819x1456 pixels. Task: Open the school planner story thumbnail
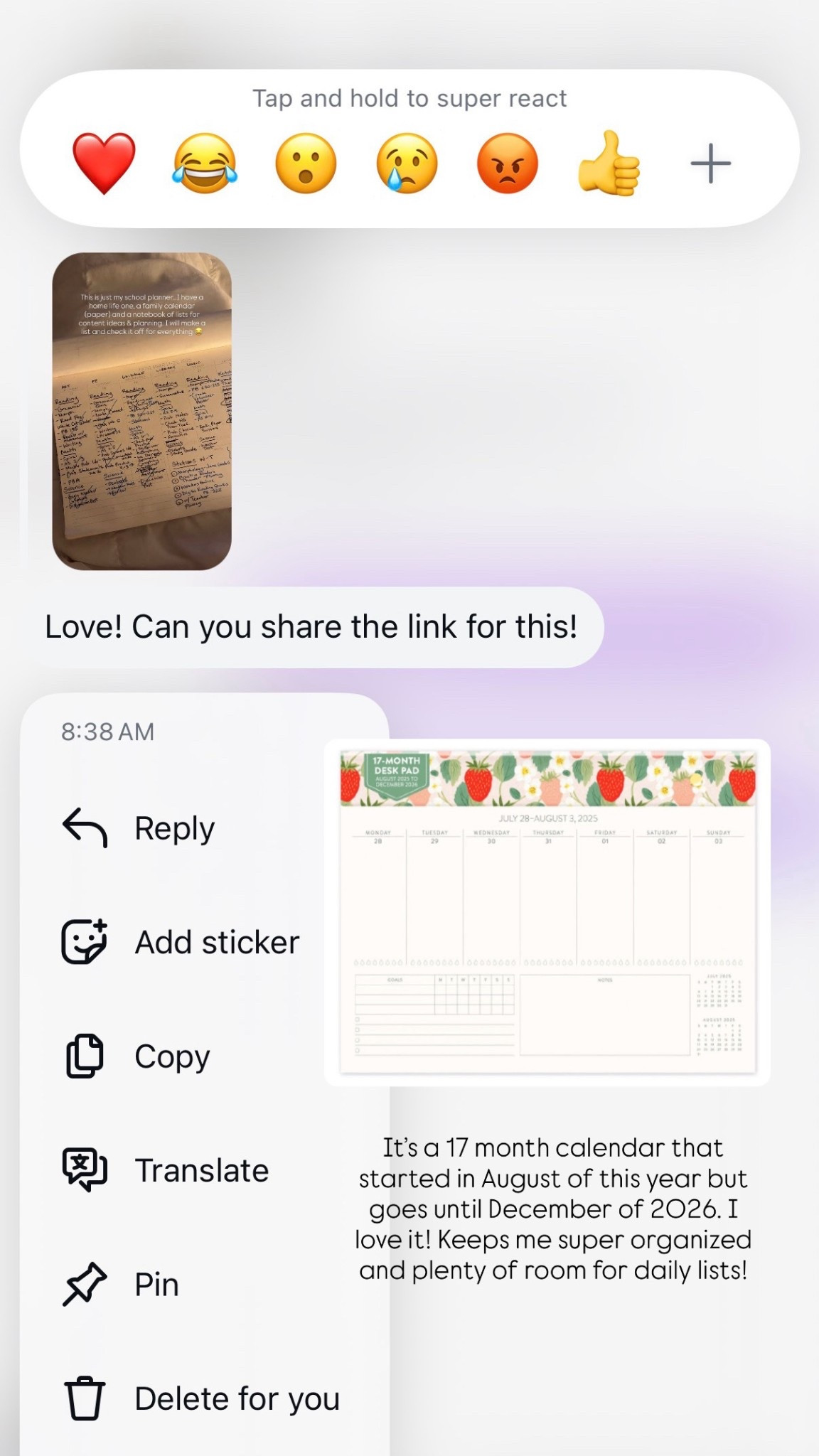(142, 411)
